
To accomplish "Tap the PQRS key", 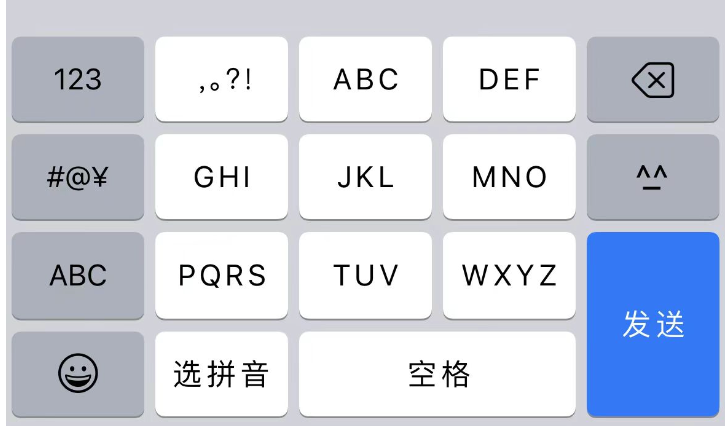I will 221,276.
